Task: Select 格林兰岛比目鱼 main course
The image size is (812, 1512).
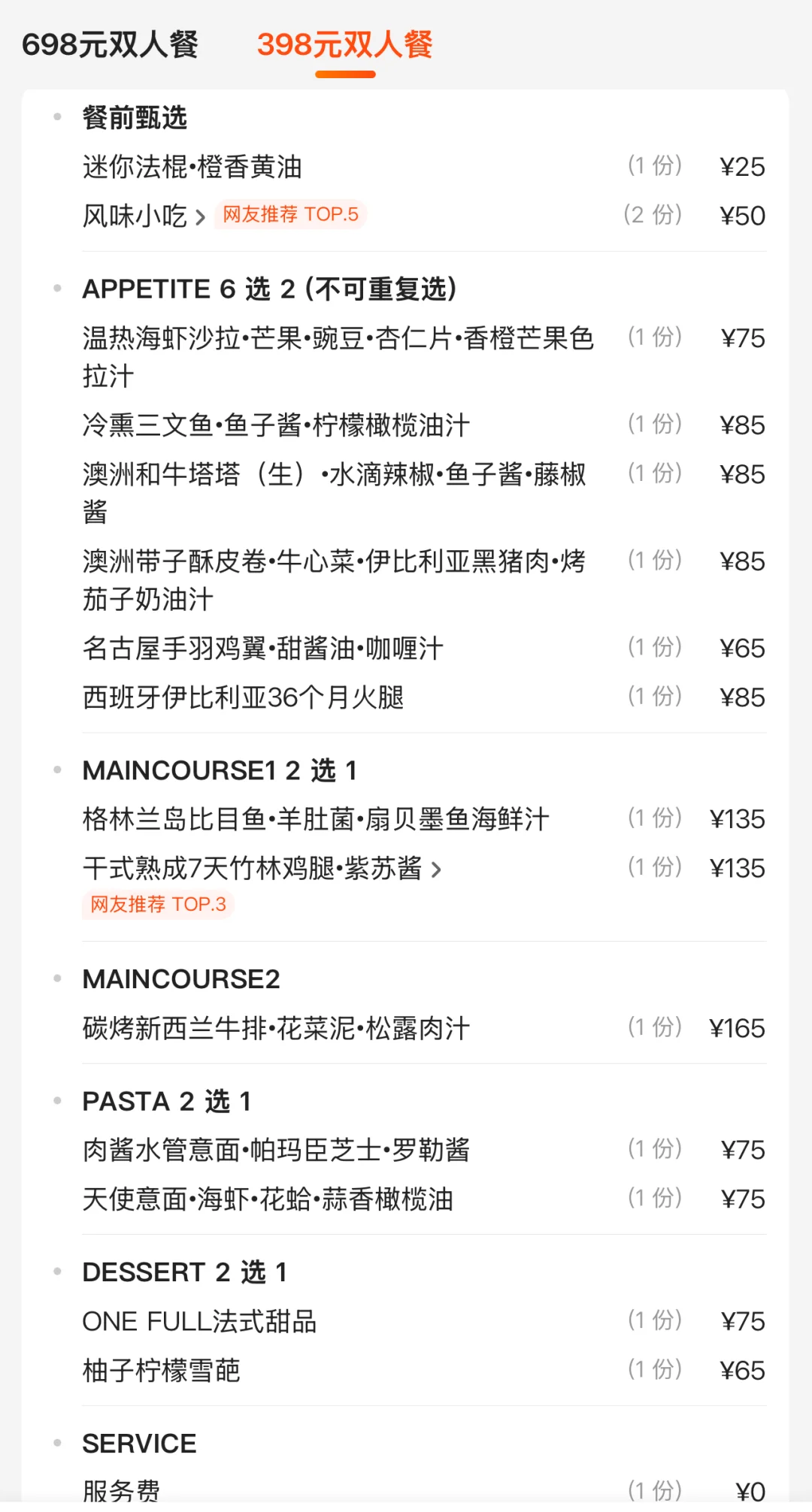Action: (x=316, y=819)
